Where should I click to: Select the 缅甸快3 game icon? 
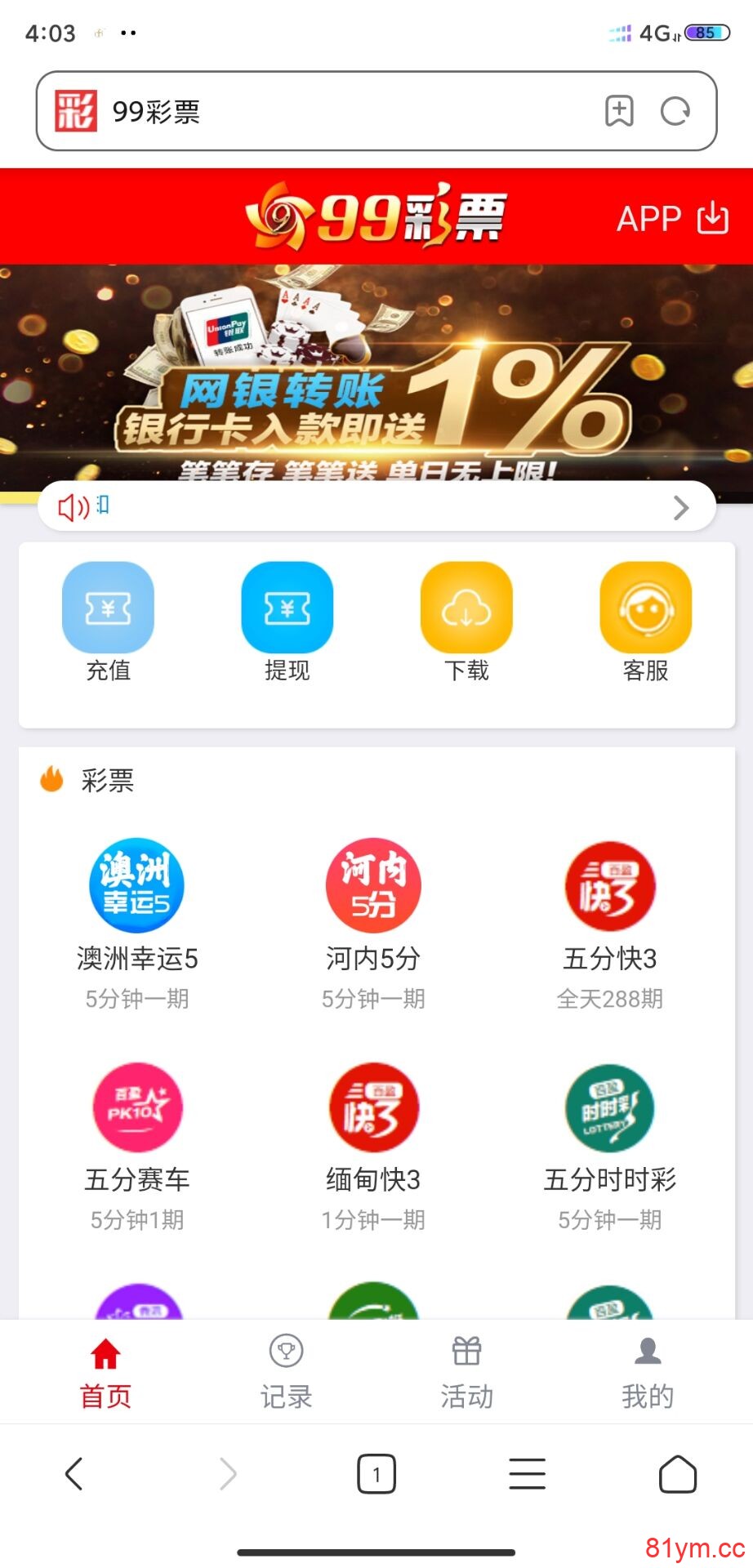point(373,1107)
